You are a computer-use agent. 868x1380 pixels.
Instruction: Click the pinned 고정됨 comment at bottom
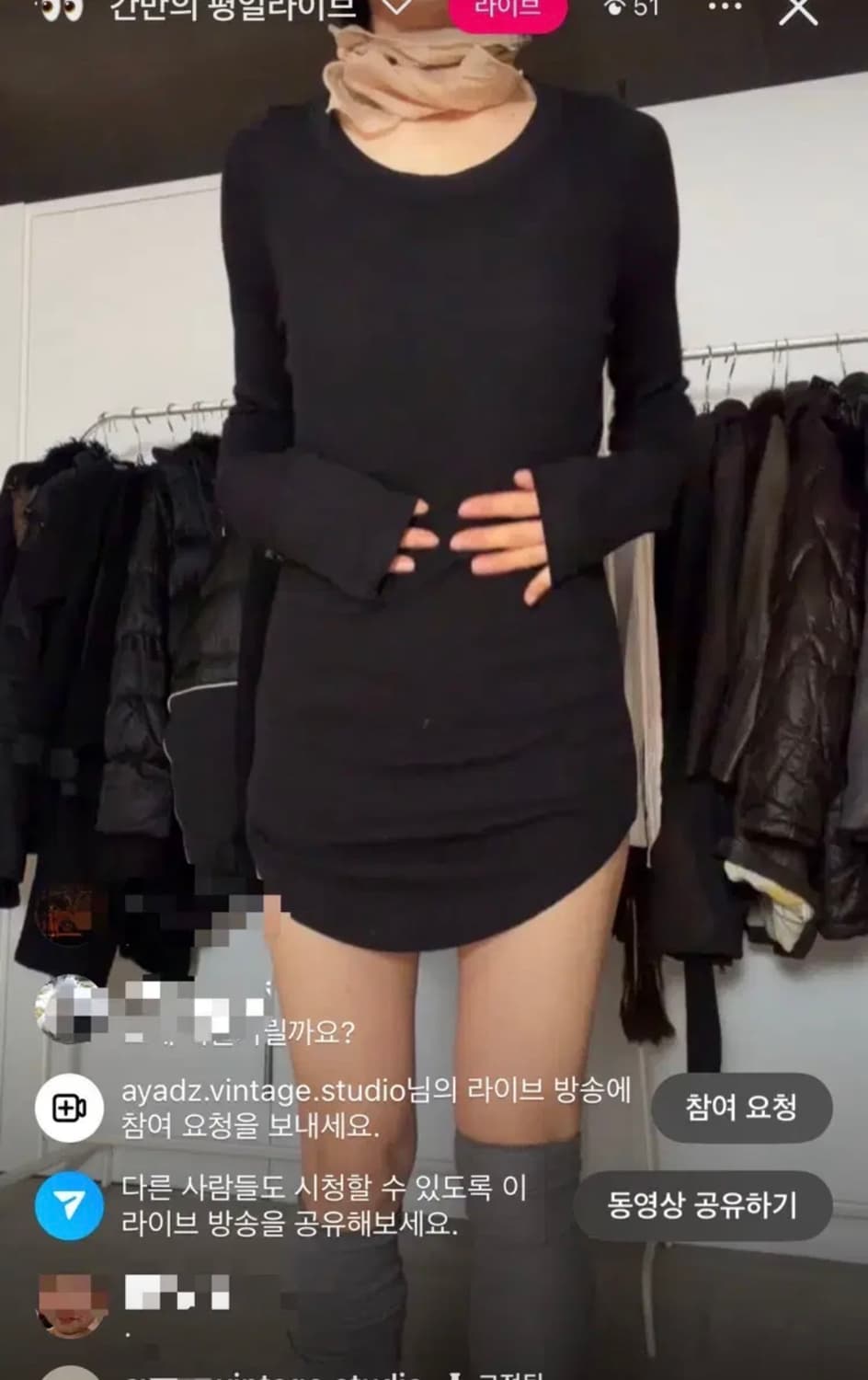pos(303,1374)
